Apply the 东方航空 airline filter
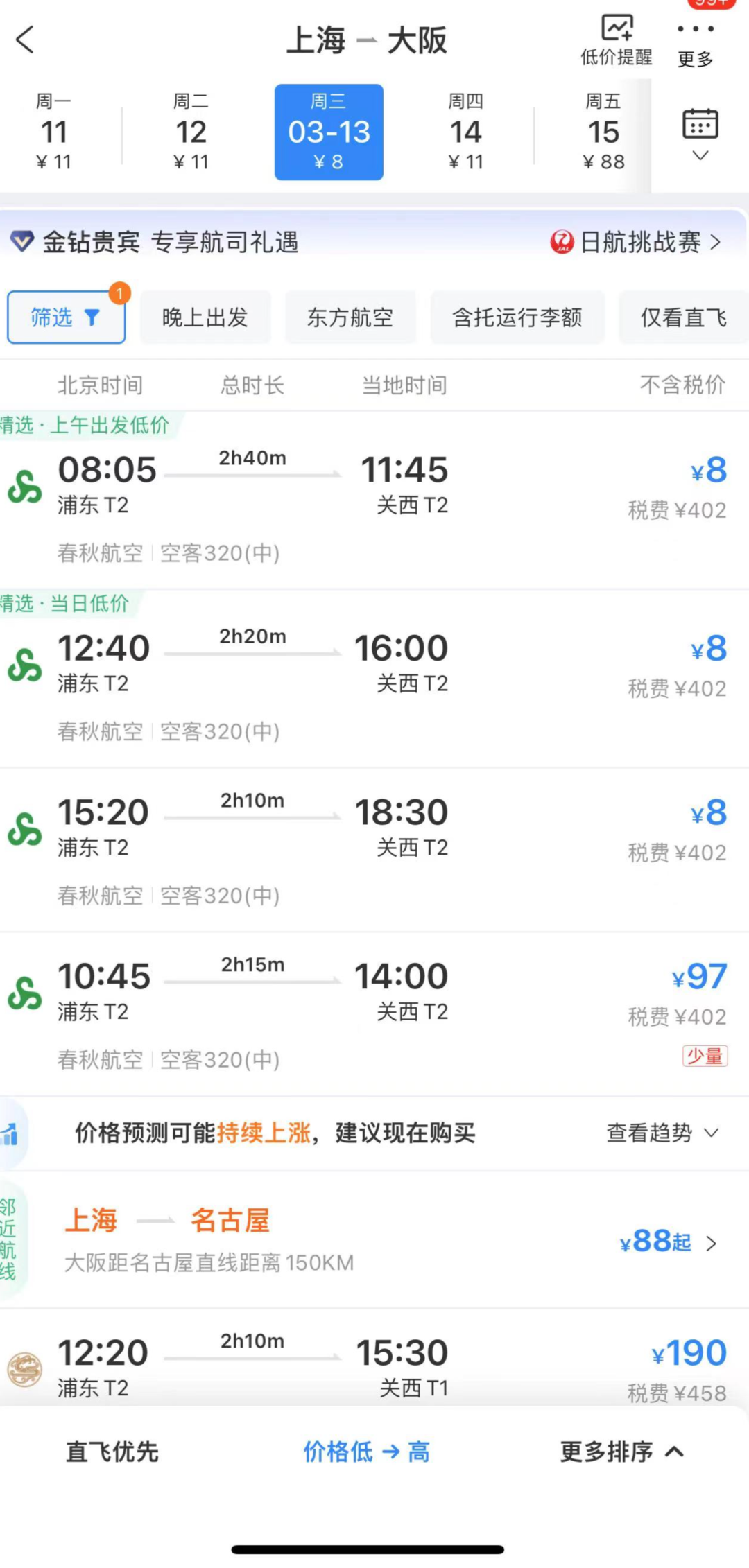 [x=350, y=317]
